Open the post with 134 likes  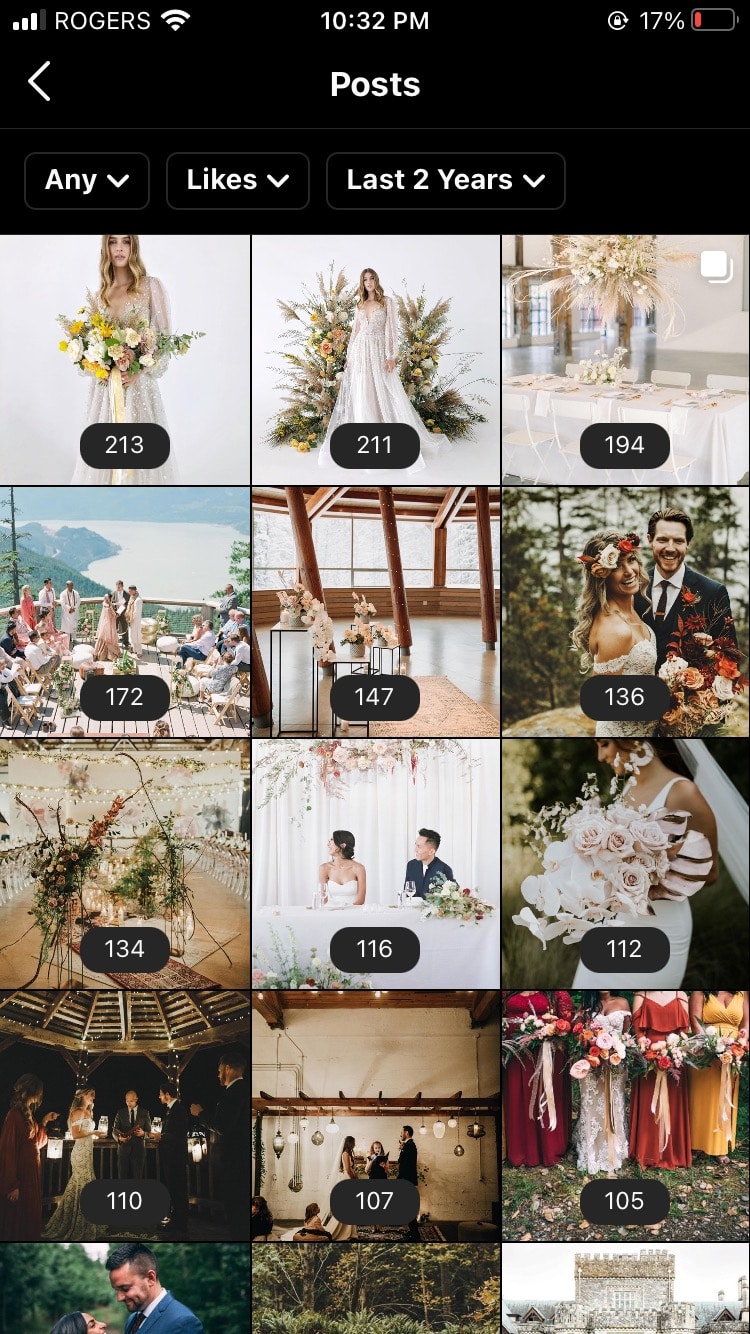[124, 864]
